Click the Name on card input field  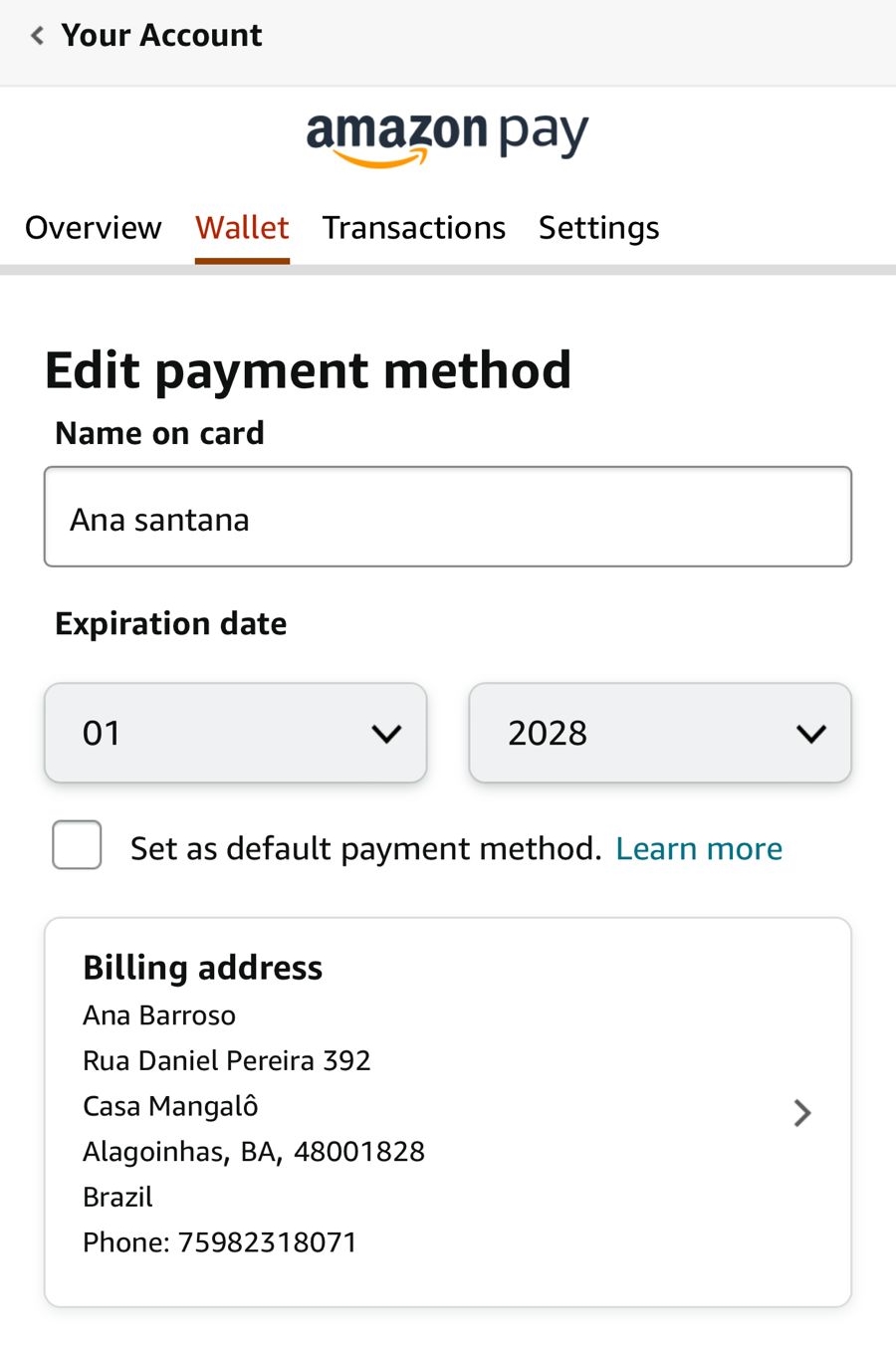(x=447, y=517)
